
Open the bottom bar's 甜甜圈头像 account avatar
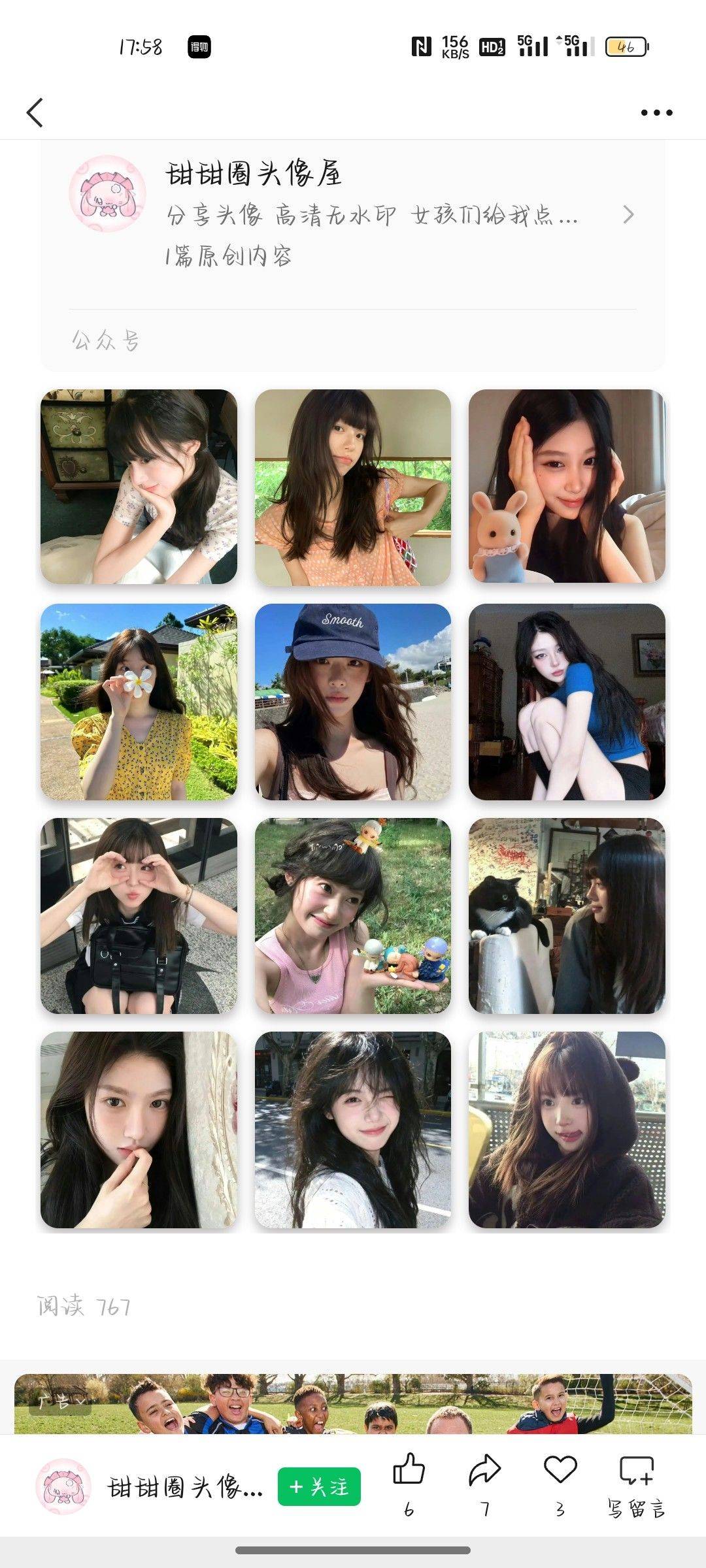63,1486
